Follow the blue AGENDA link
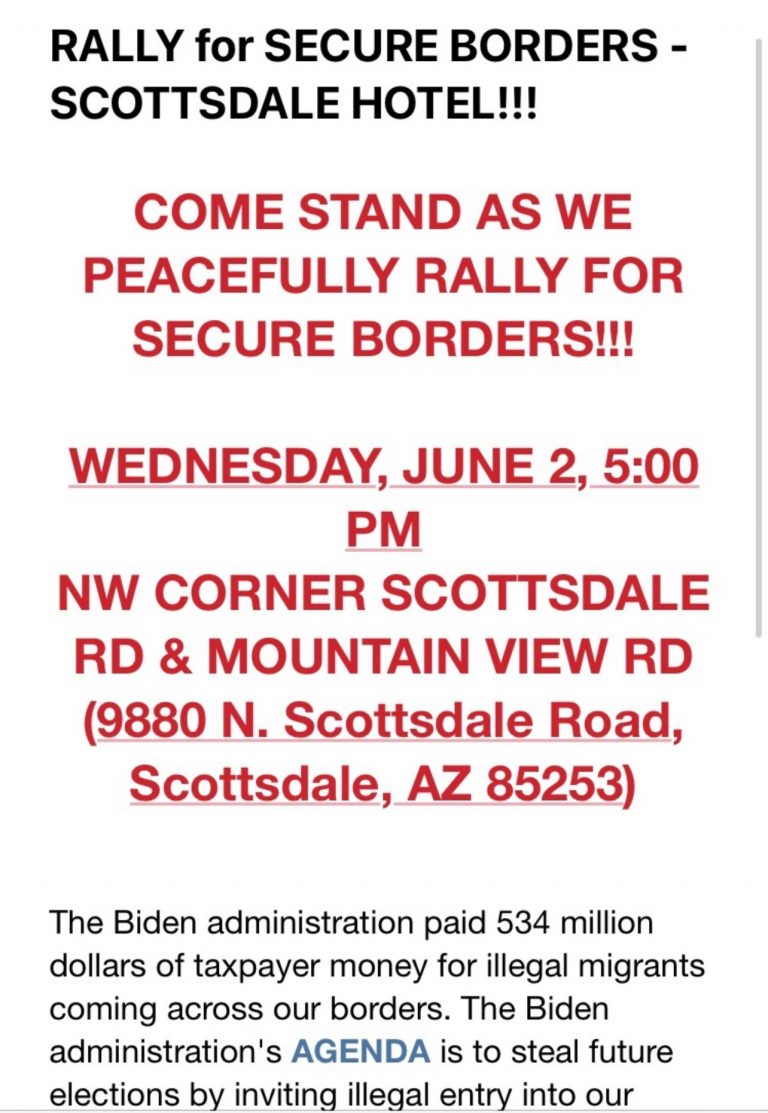Image resolution: width=768 pixels, height=1113 pixels. tap(361, 1052)
